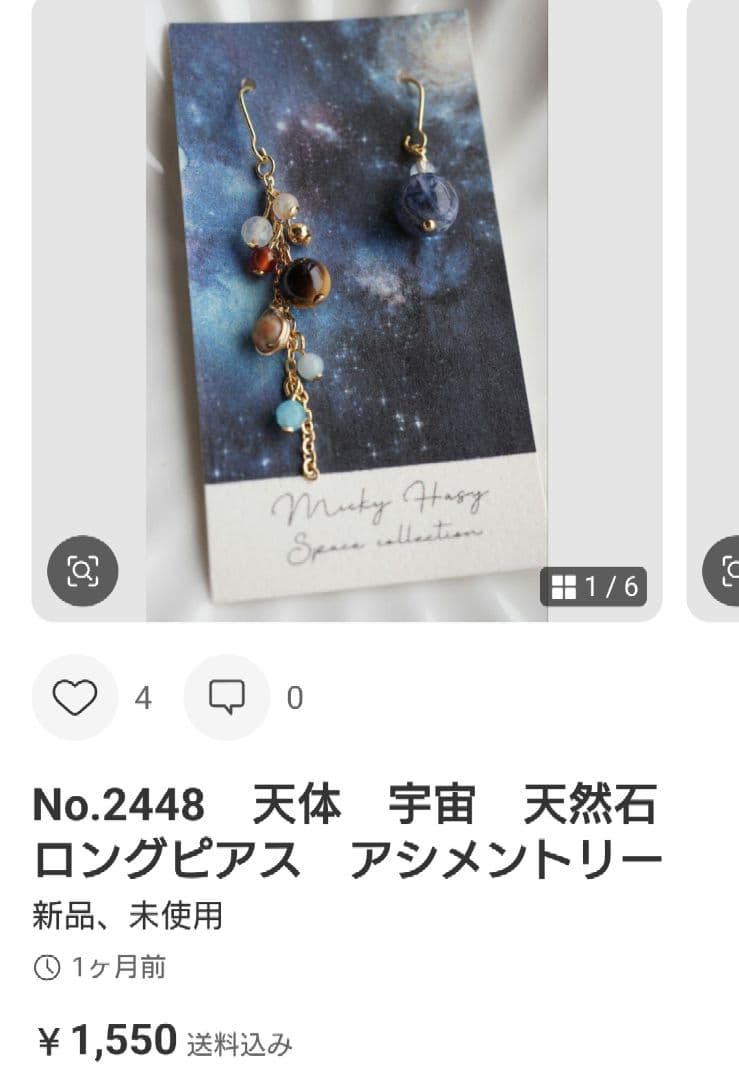The image size is (739, 1080).
Task: Like this earring listing with the heart
Action: tap(75, 697)
